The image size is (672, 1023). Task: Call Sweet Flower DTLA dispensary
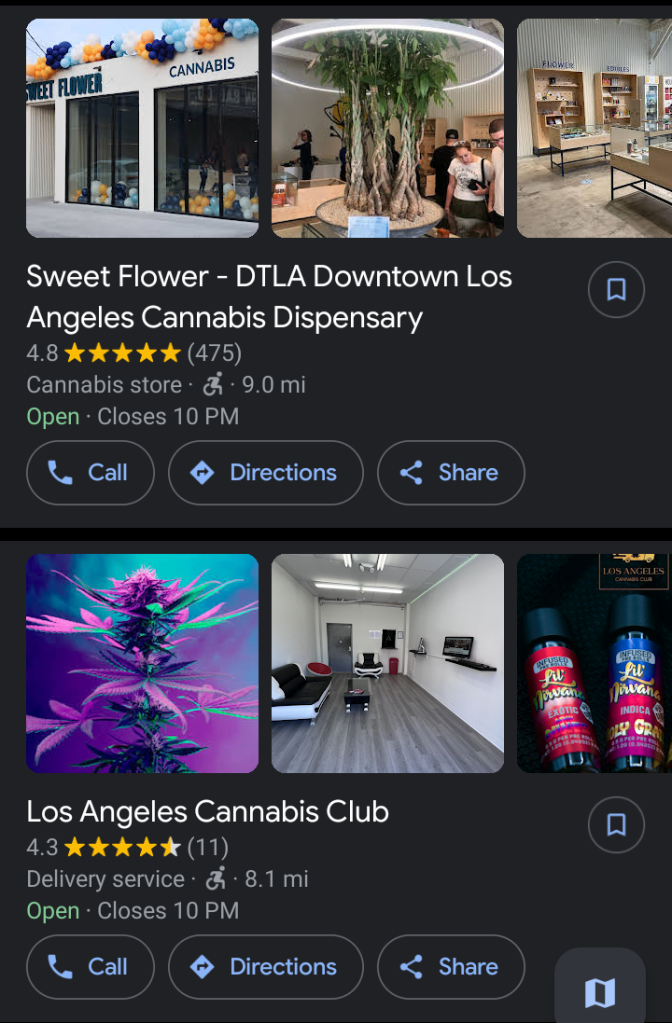90,473
